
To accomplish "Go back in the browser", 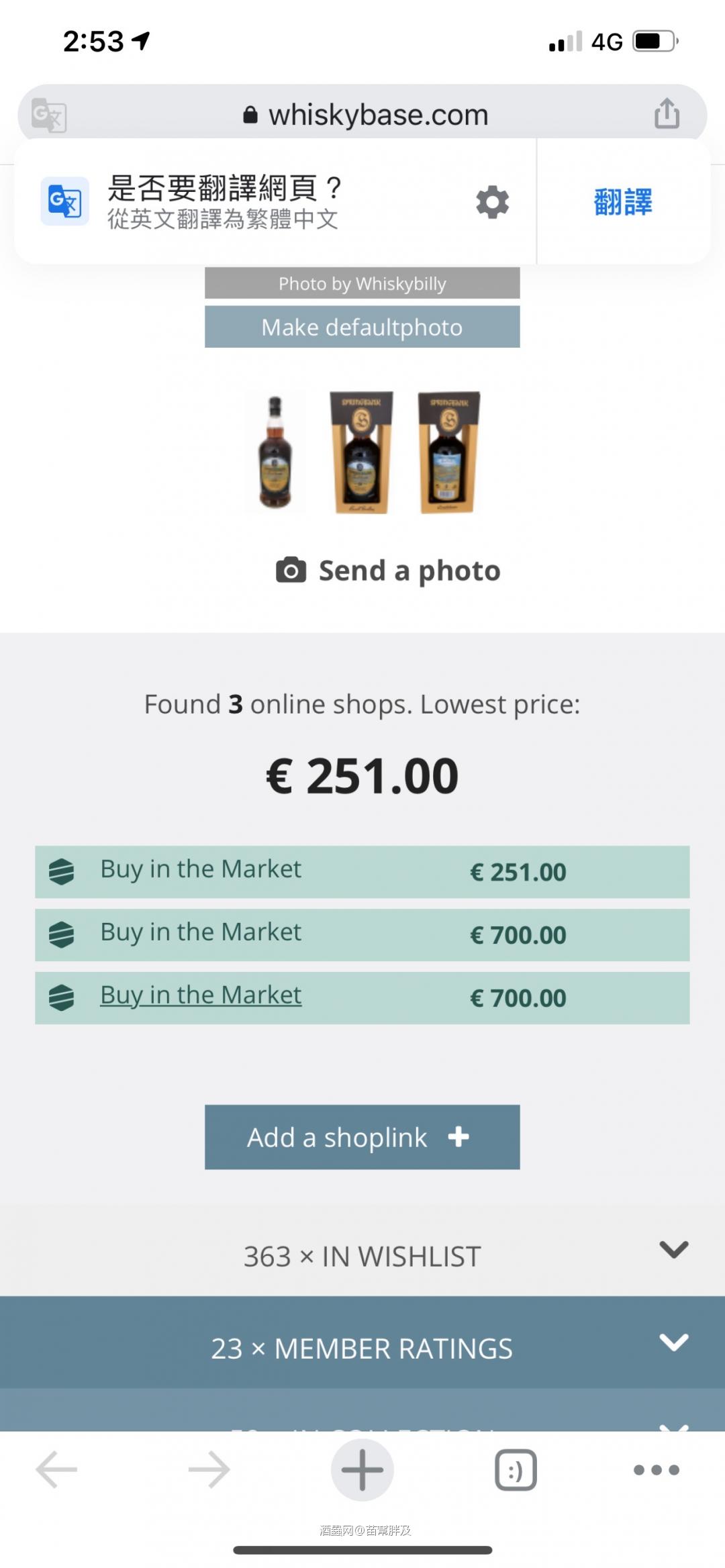I will point(56,1469).
